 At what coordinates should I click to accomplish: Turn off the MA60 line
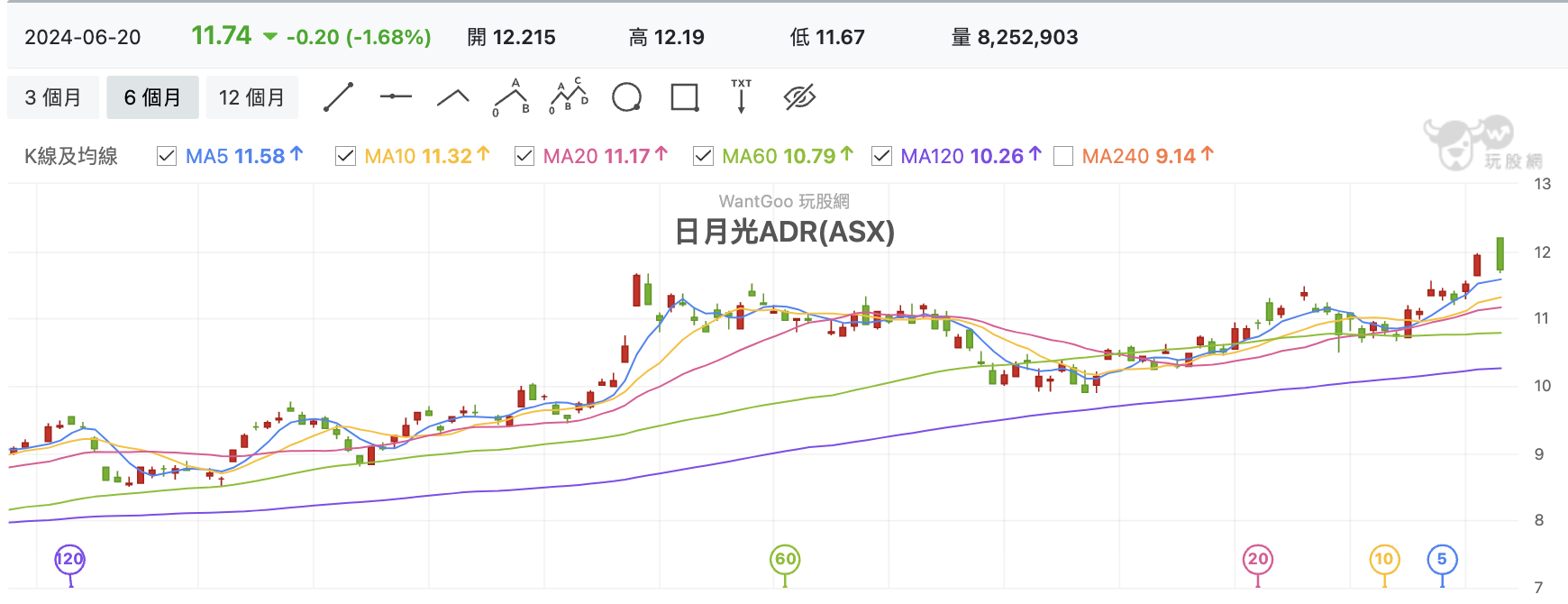click(x=703, y=156)
